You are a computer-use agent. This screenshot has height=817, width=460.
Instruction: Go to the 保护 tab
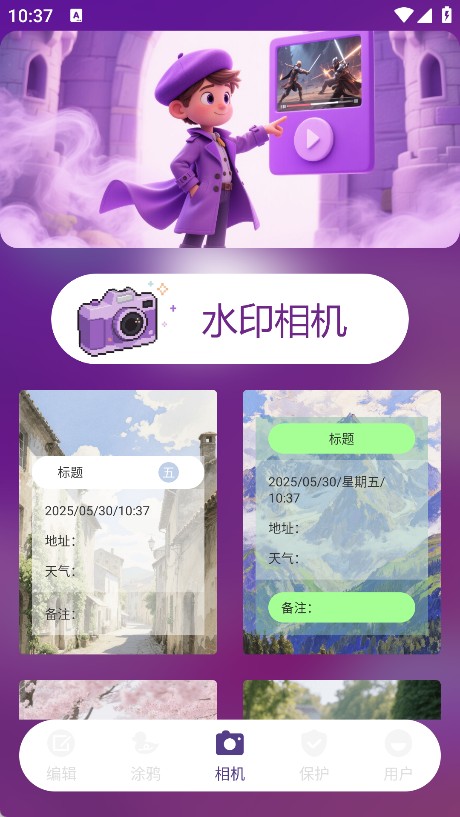click(314, 755)
